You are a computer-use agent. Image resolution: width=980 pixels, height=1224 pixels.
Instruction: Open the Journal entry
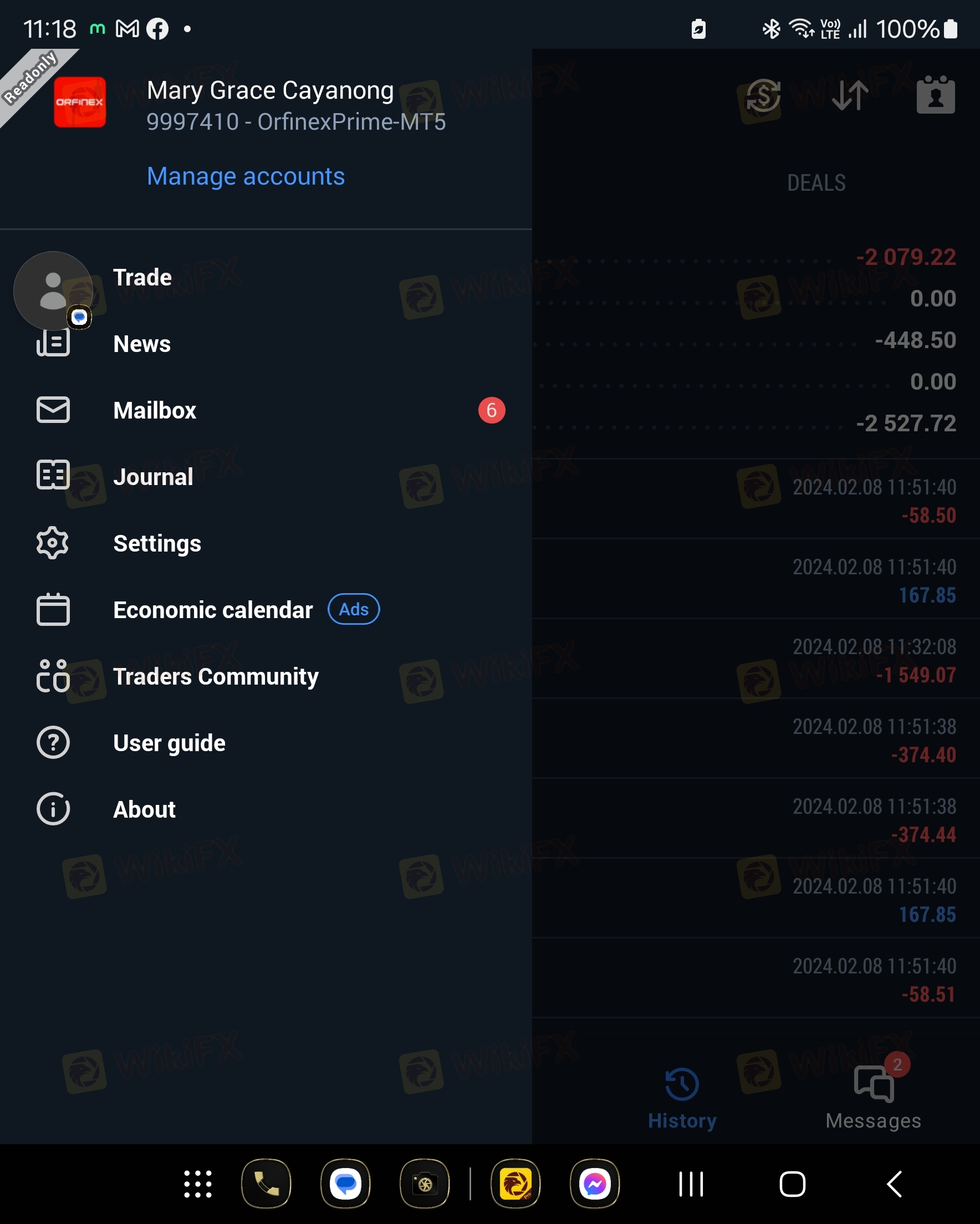[x=153, y=477]
